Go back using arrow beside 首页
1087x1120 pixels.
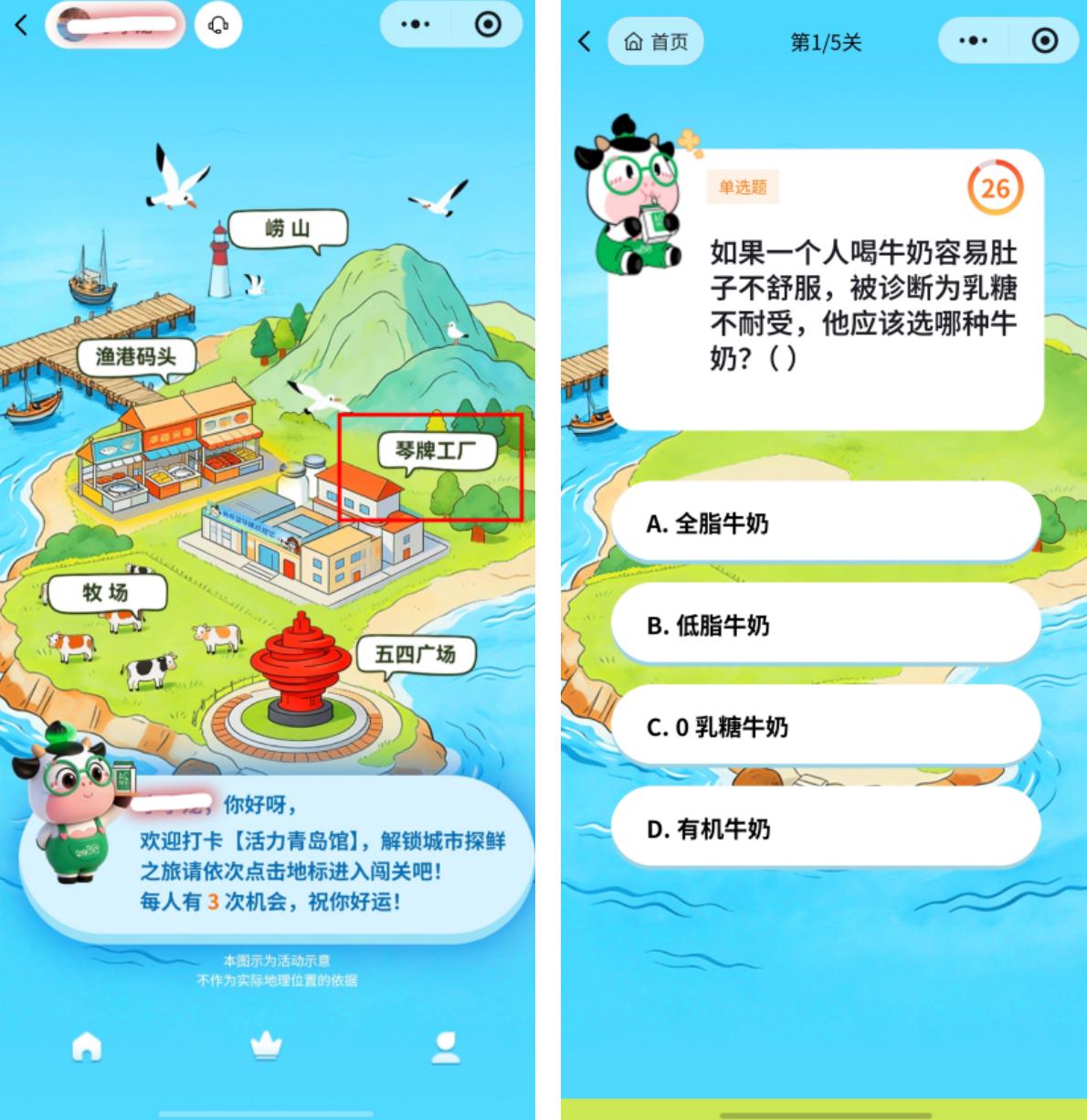(585, 41)
